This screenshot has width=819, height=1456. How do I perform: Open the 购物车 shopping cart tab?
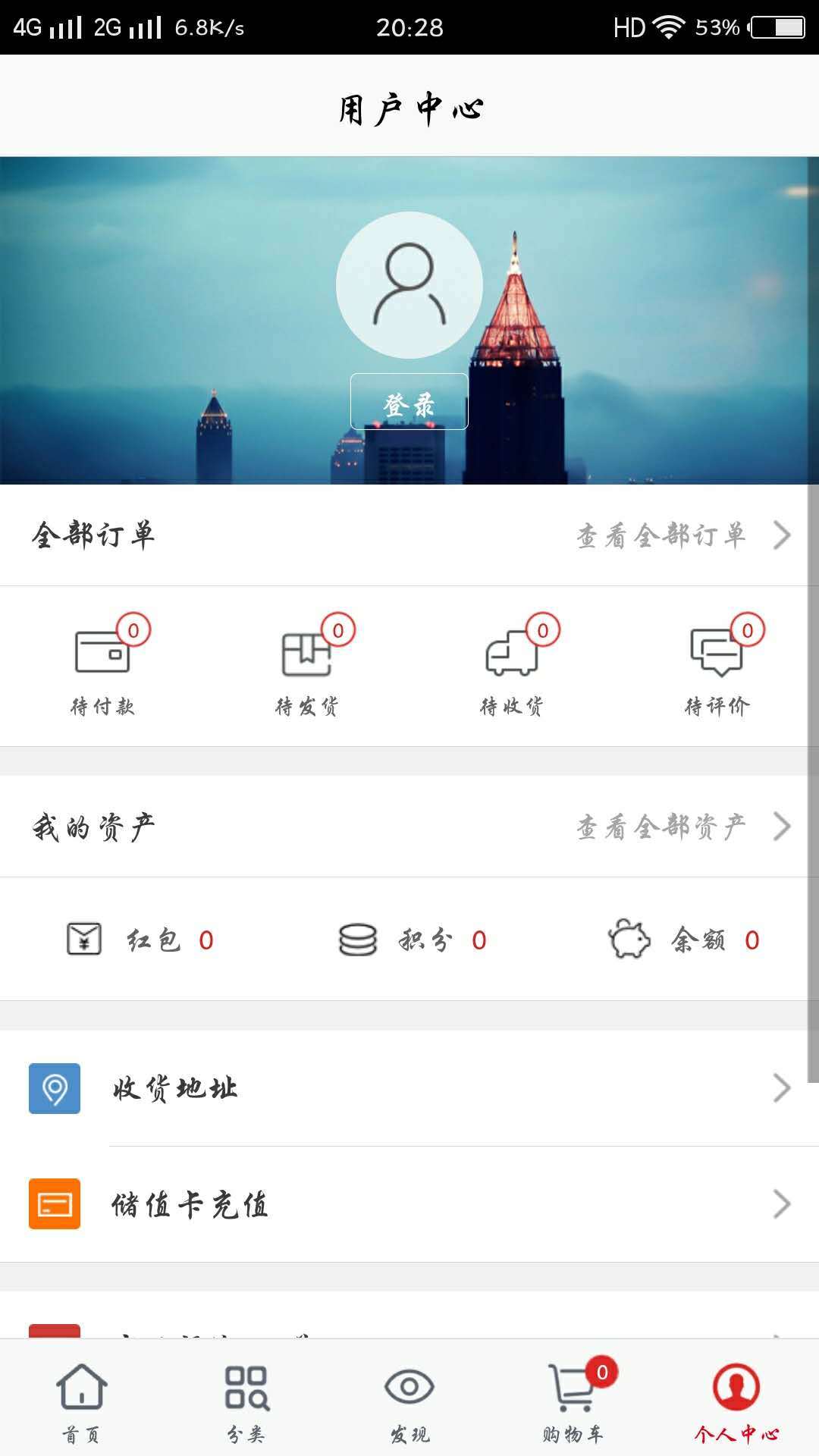573,1401
